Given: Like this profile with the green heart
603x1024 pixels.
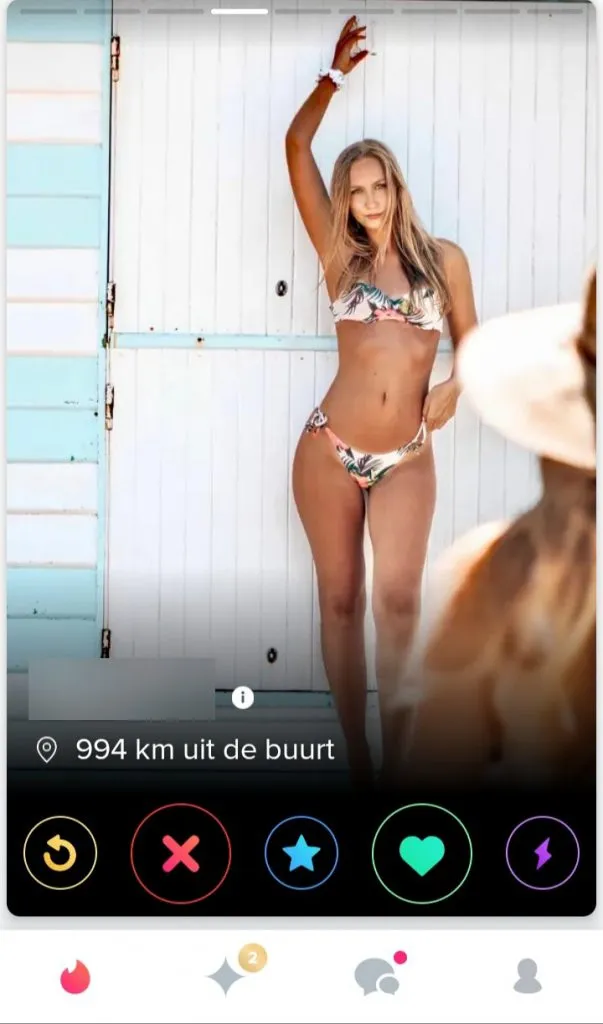Looking at the screenshot, I should (x=421, y=853).
